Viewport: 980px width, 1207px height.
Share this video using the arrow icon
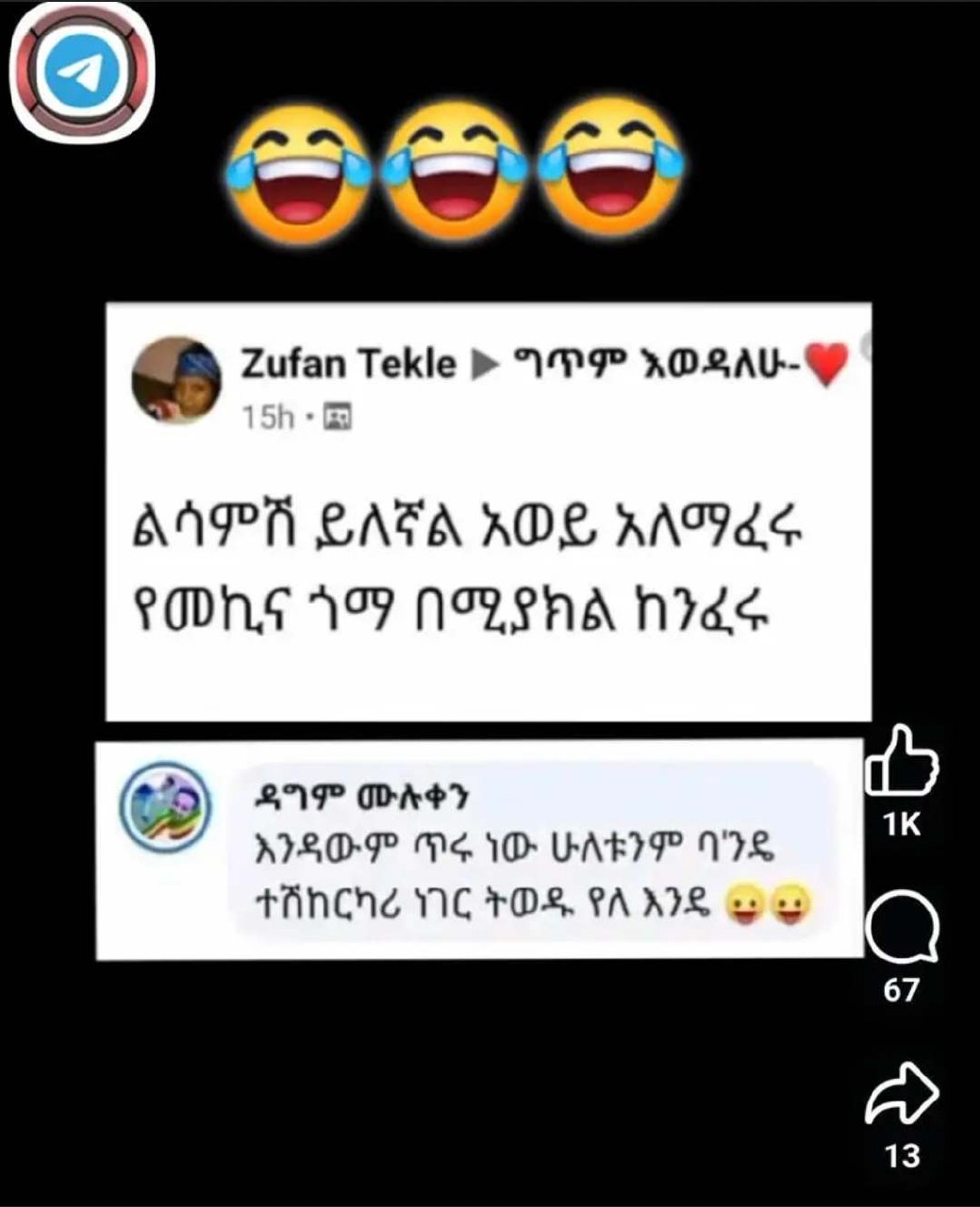pyautogui.click(x=902, y=1093)
